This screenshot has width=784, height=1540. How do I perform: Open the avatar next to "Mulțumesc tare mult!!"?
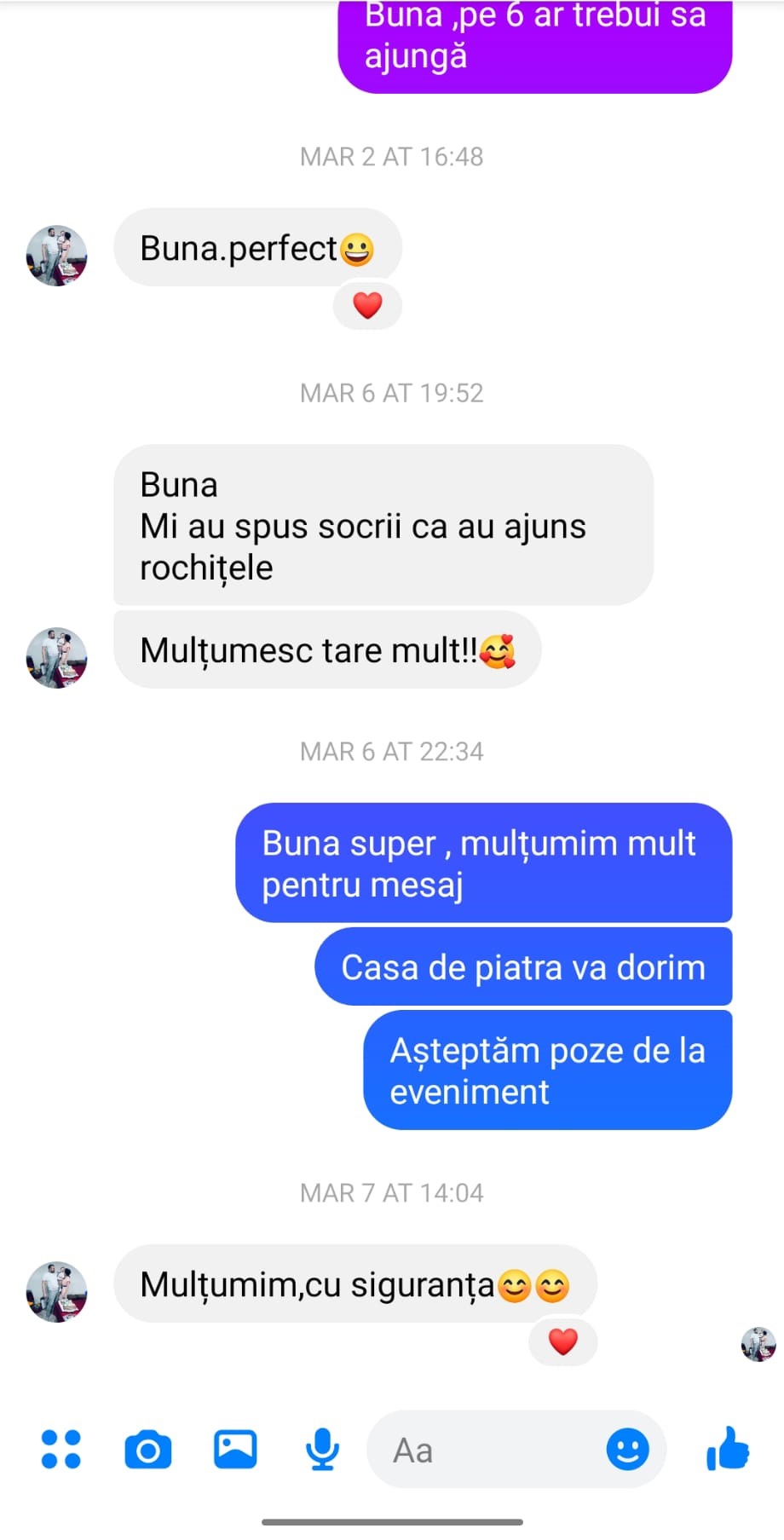[57, 658]
